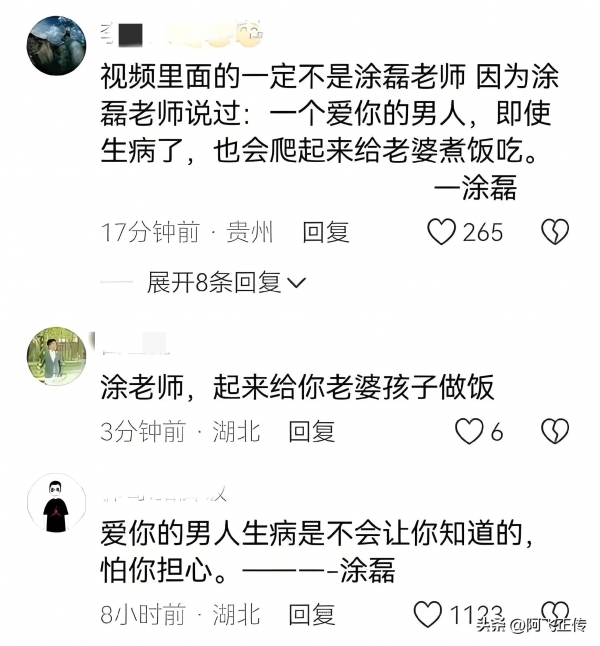Screen dimensions: 600x646
Task: Dislike the comment posted 3分钟前 from 湖北
Action: coord(555,431)
